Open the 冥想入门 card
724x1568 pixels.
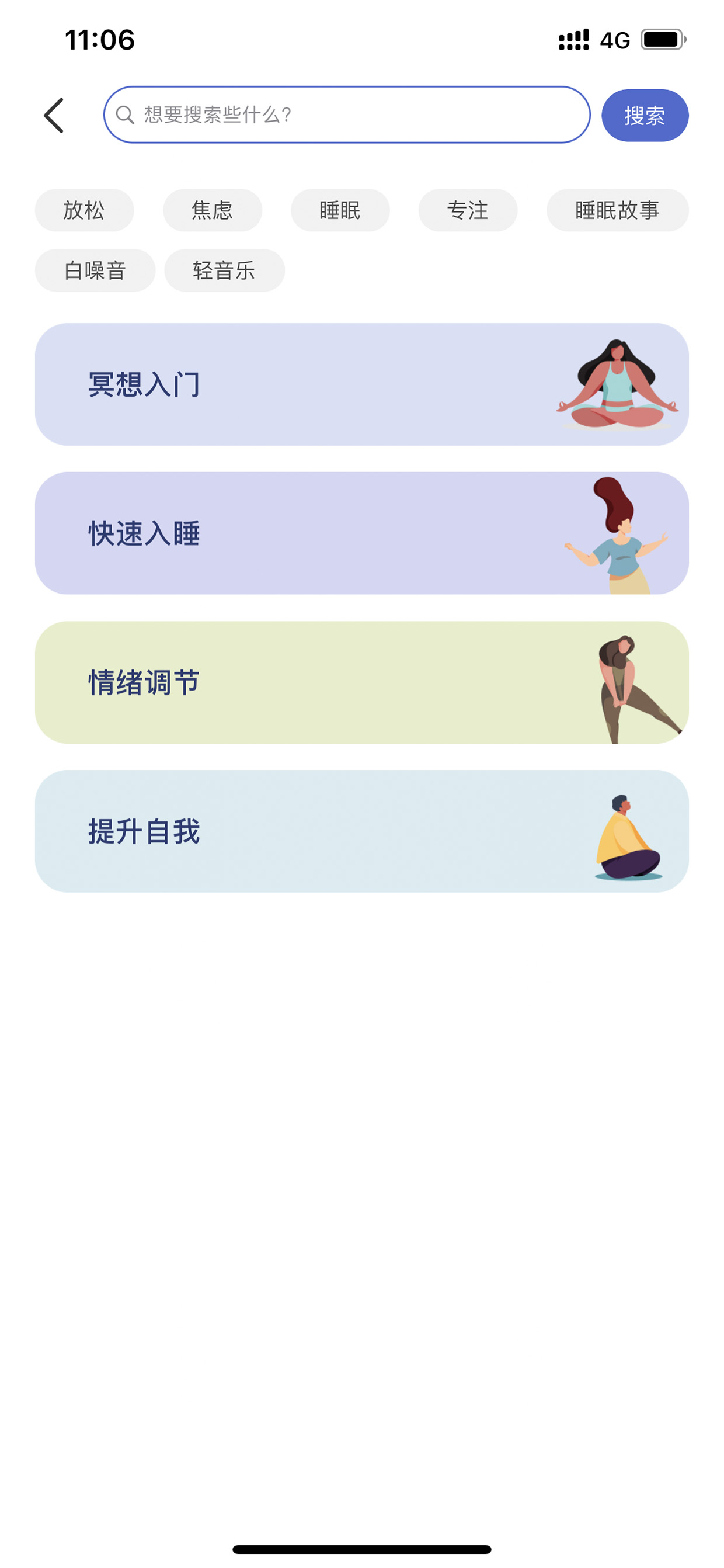362,384
